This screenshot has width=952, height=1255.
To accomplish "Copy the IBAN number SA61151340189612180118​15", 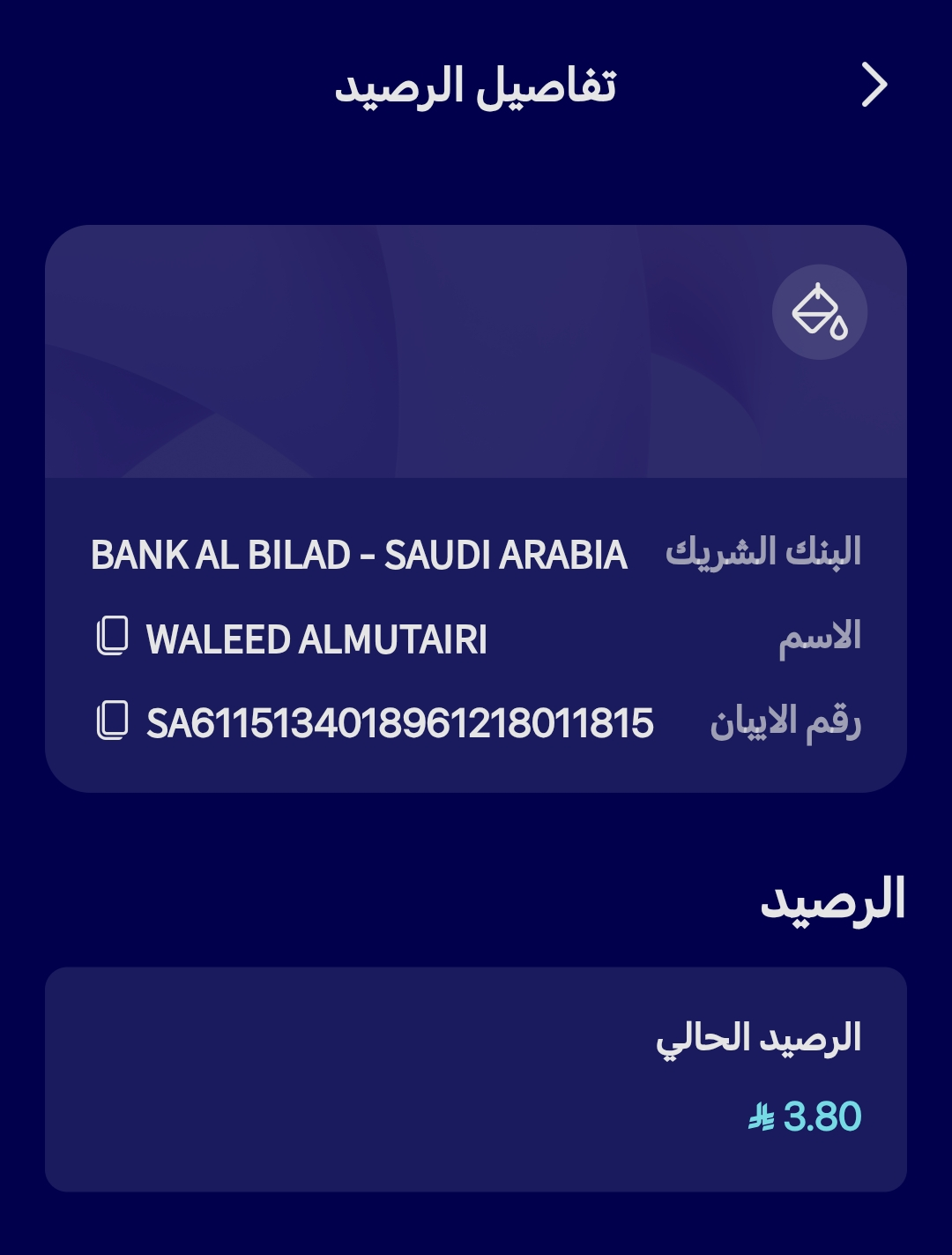I will click(112, 721).
